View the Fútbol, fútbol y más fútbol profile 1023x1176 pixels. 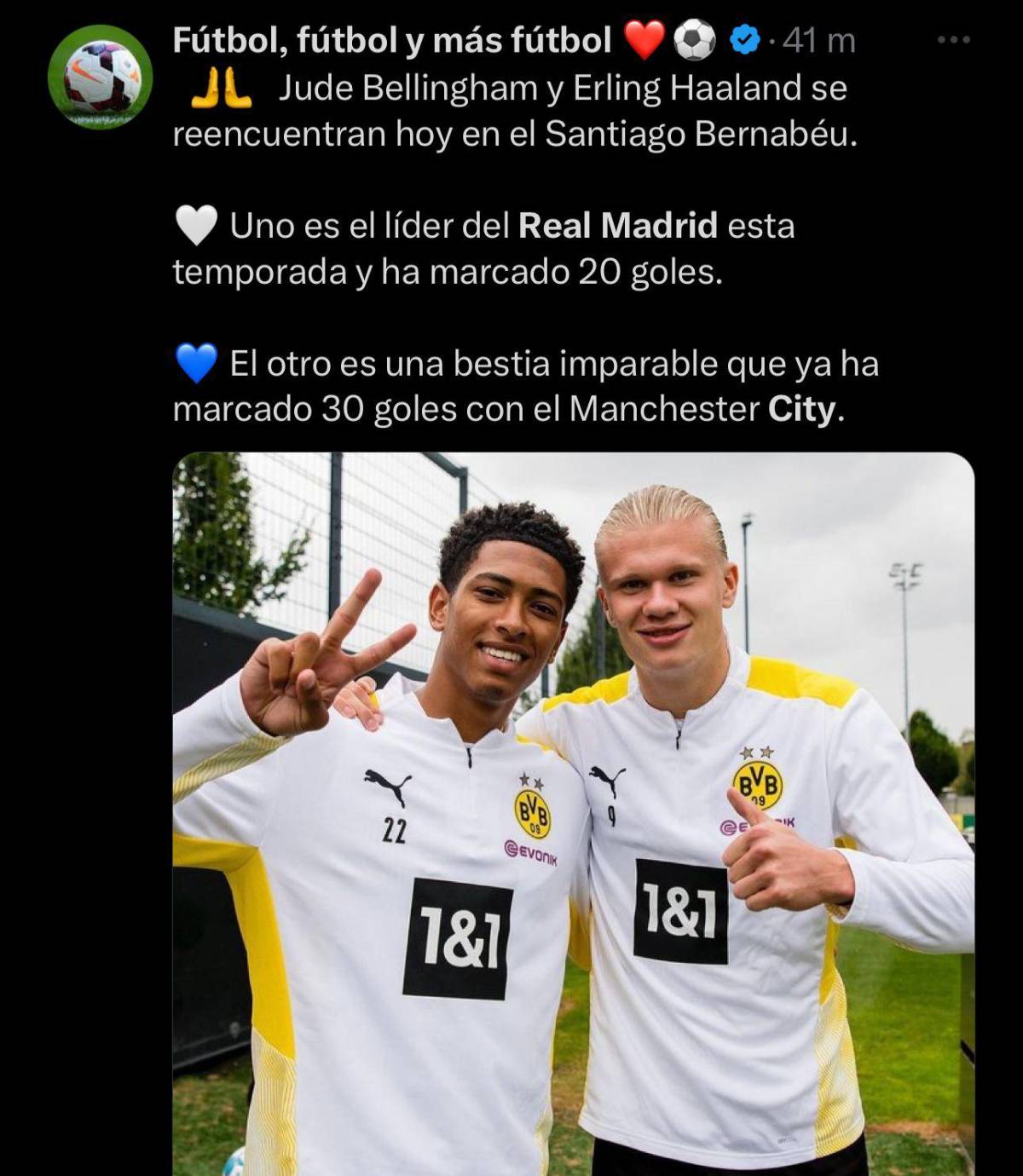tap(391, 40)
